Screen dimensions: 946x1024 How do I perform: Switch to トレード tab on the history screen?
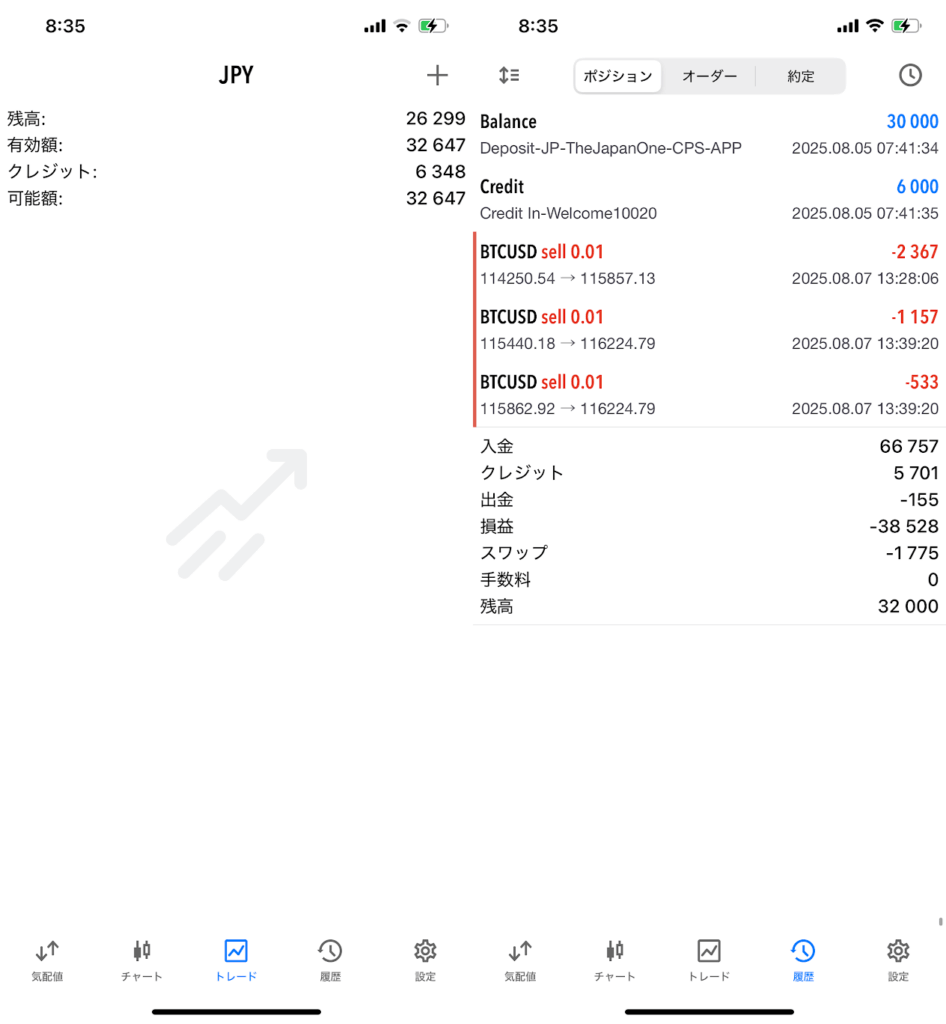pyautogui.click(x=709, y=961)
